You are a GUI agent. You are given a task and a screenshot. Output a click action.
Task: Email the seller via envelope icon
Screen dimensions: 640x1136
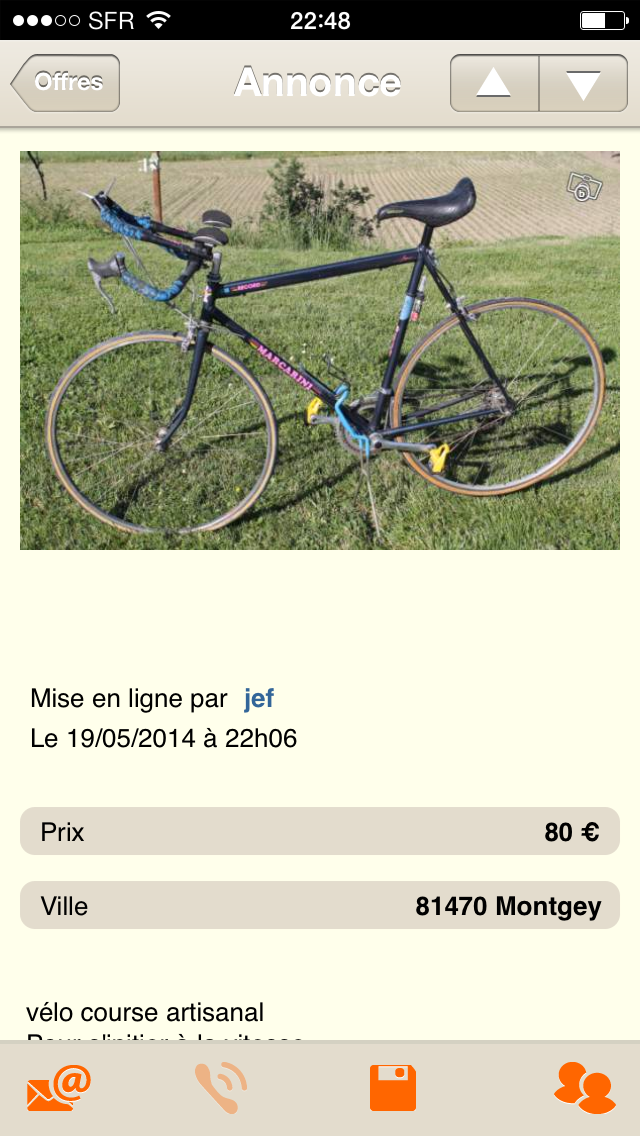tap(59, 1088)
